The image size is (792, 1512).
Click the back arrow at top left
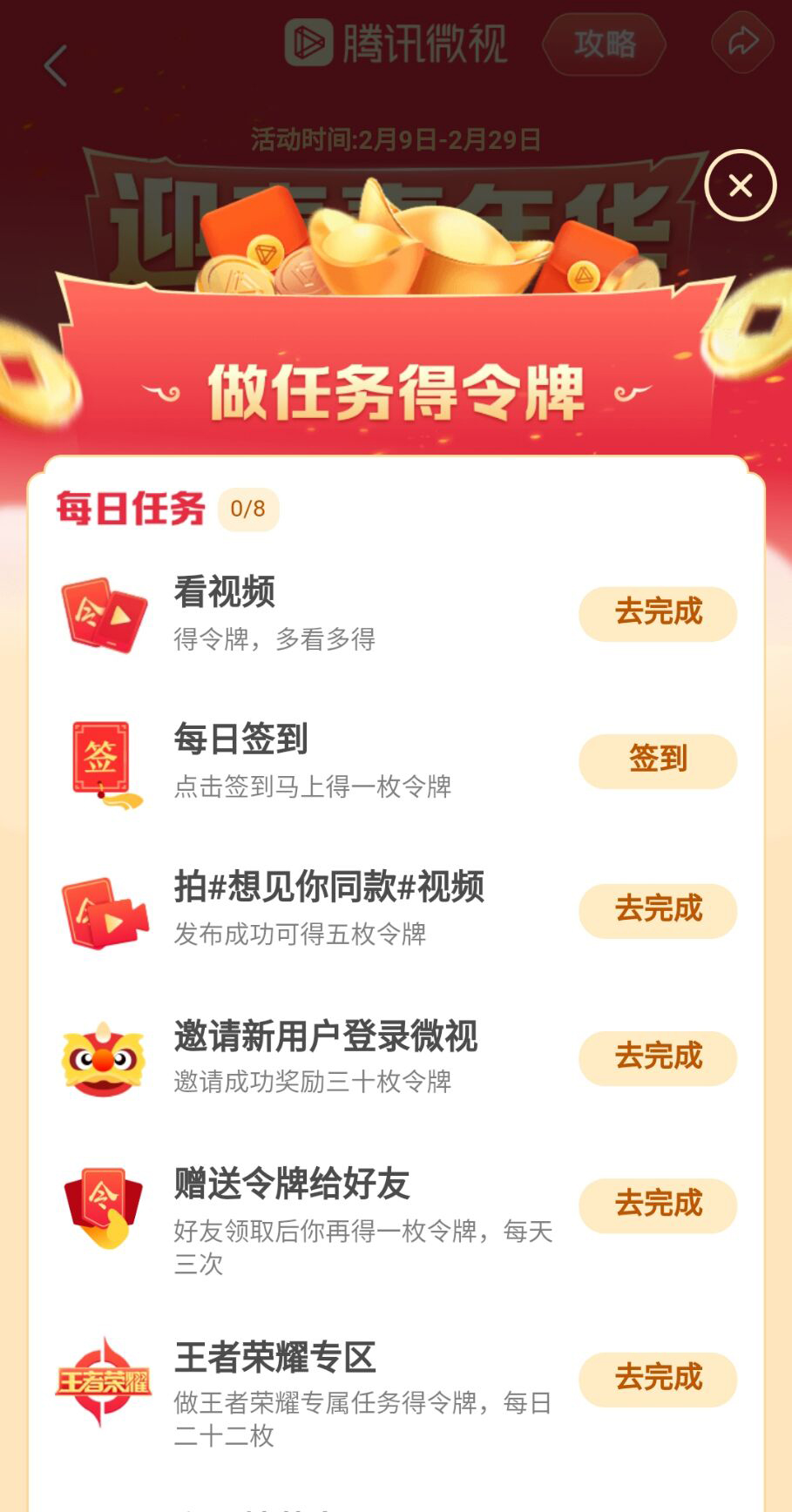56,66
